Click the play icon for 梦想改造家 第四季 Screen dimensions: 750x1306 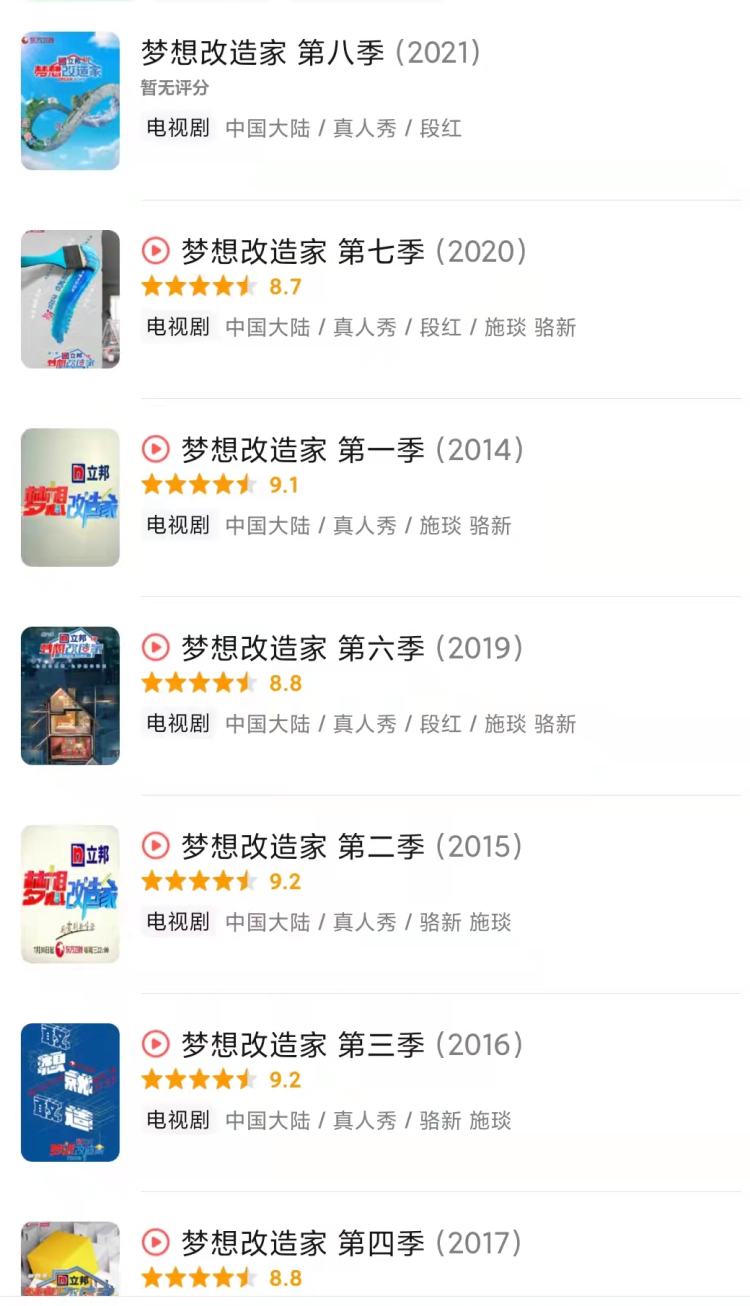tap(158, 1243)
